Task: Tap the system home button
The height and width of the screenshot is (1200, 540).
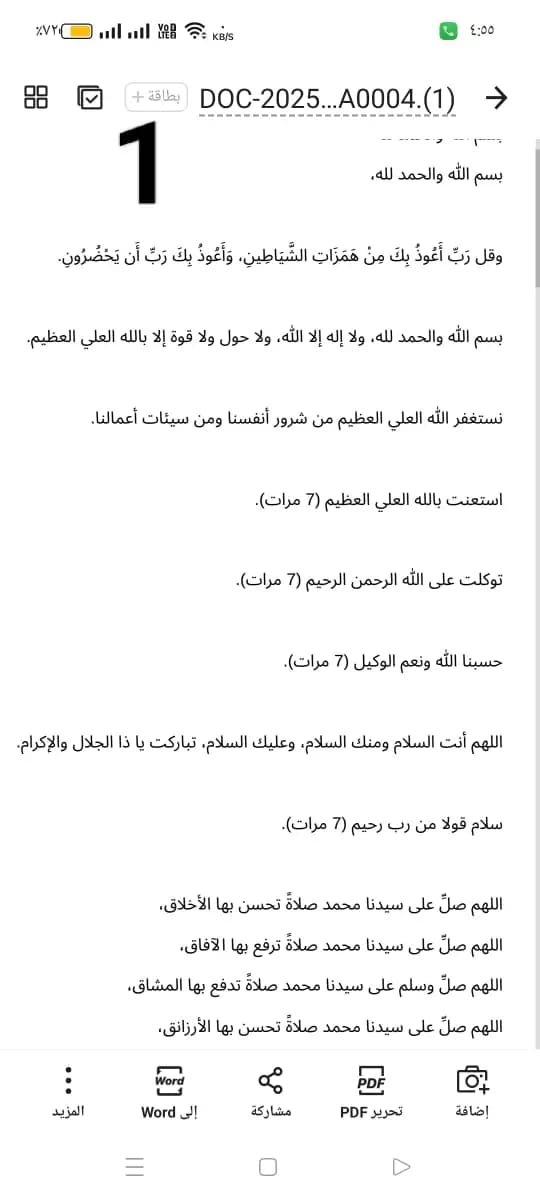Action: [267, 1167]
